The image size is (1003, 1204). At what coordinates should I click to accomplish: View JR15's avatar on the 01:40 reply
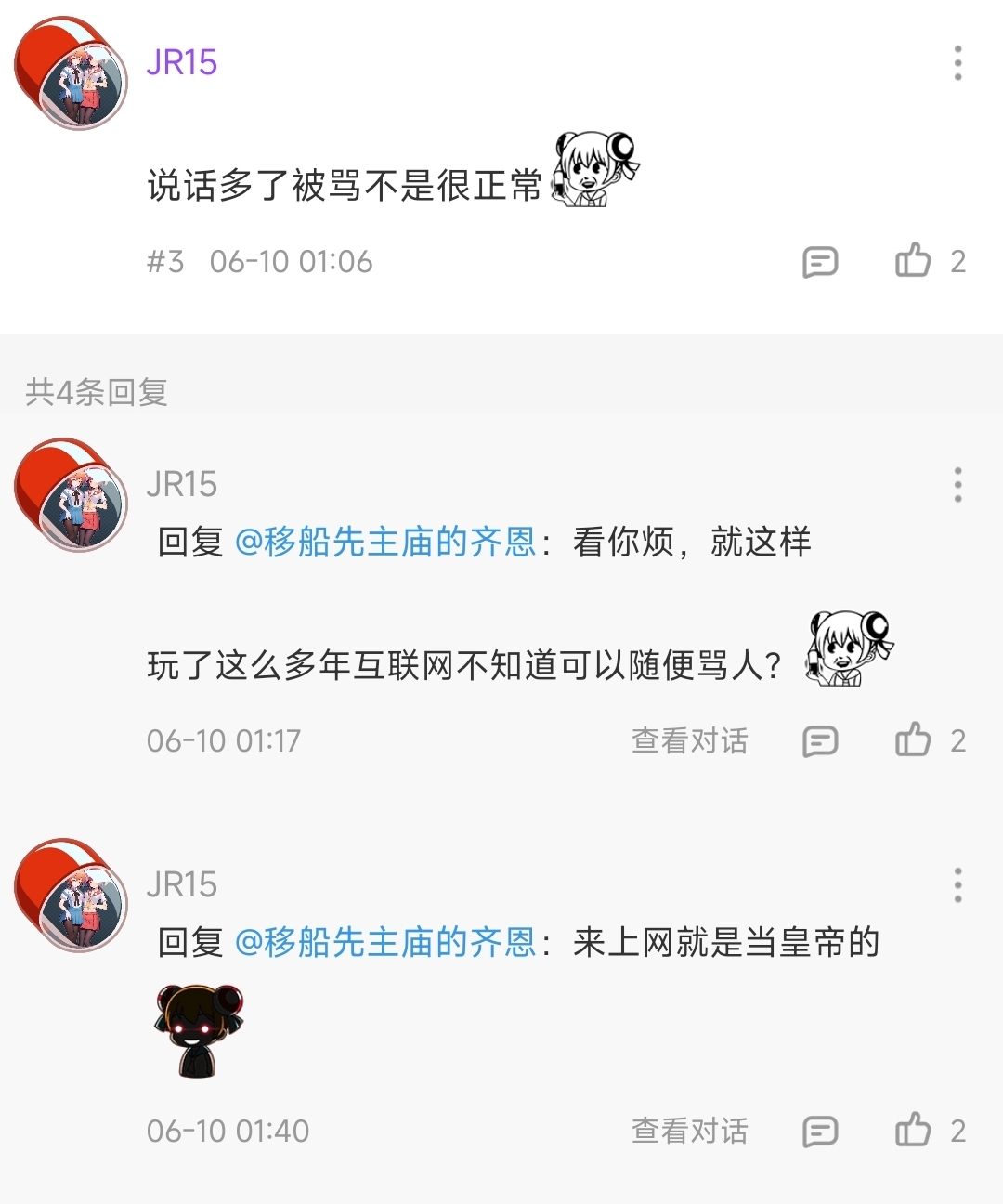[x=72, y=895]
